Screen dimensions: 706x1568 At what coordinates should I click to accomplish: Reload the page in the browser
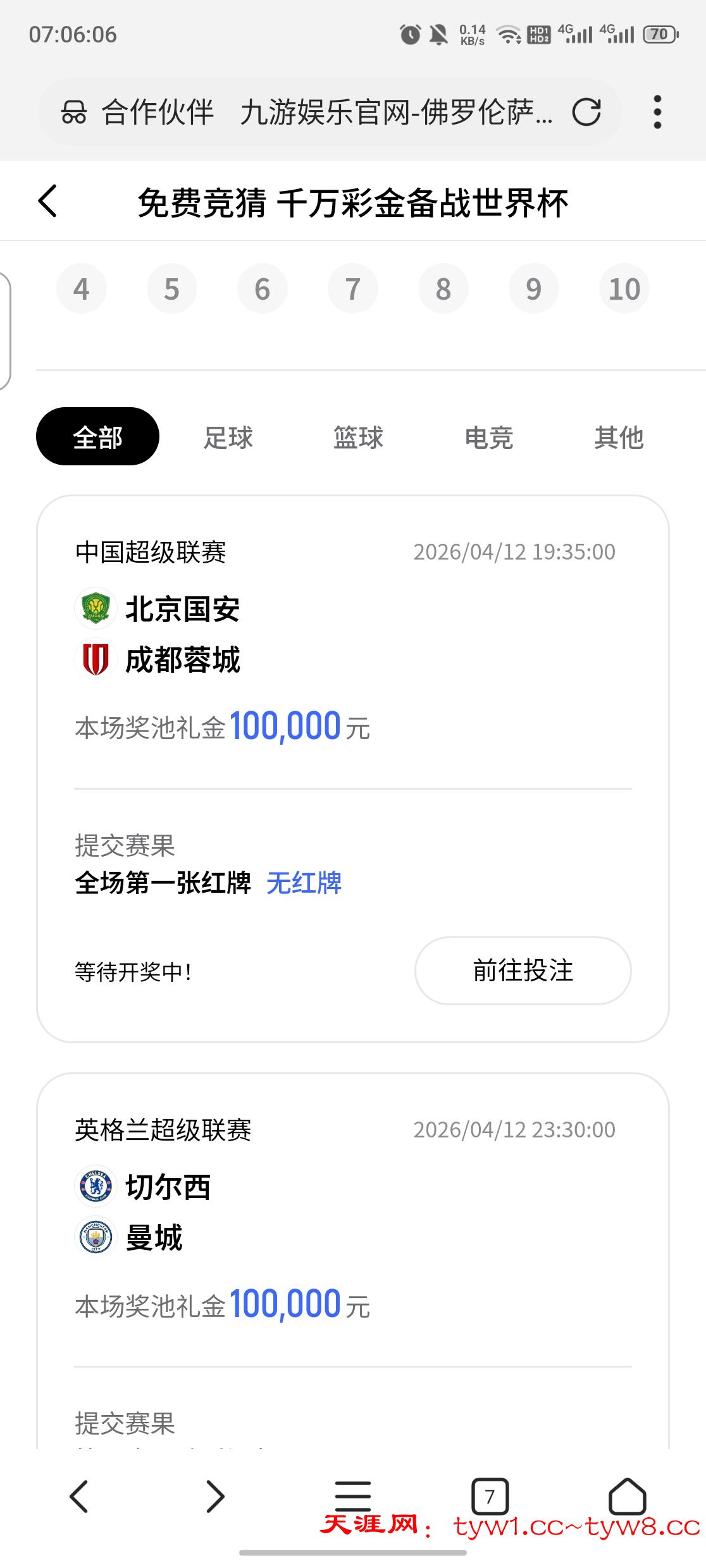pyautogui.click(x=586, y=113)
